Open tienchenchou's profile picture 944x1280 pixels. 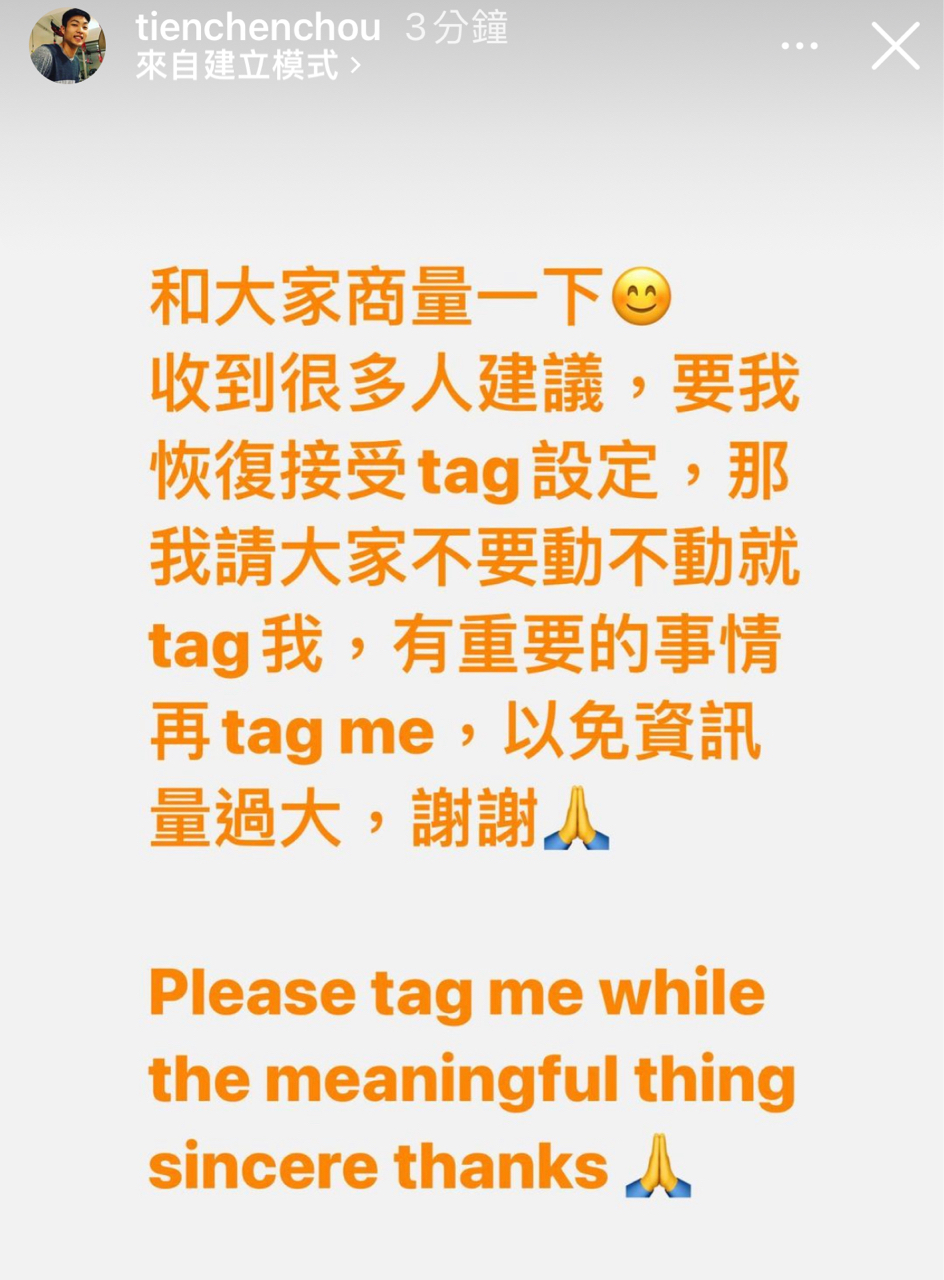[68, 46]
